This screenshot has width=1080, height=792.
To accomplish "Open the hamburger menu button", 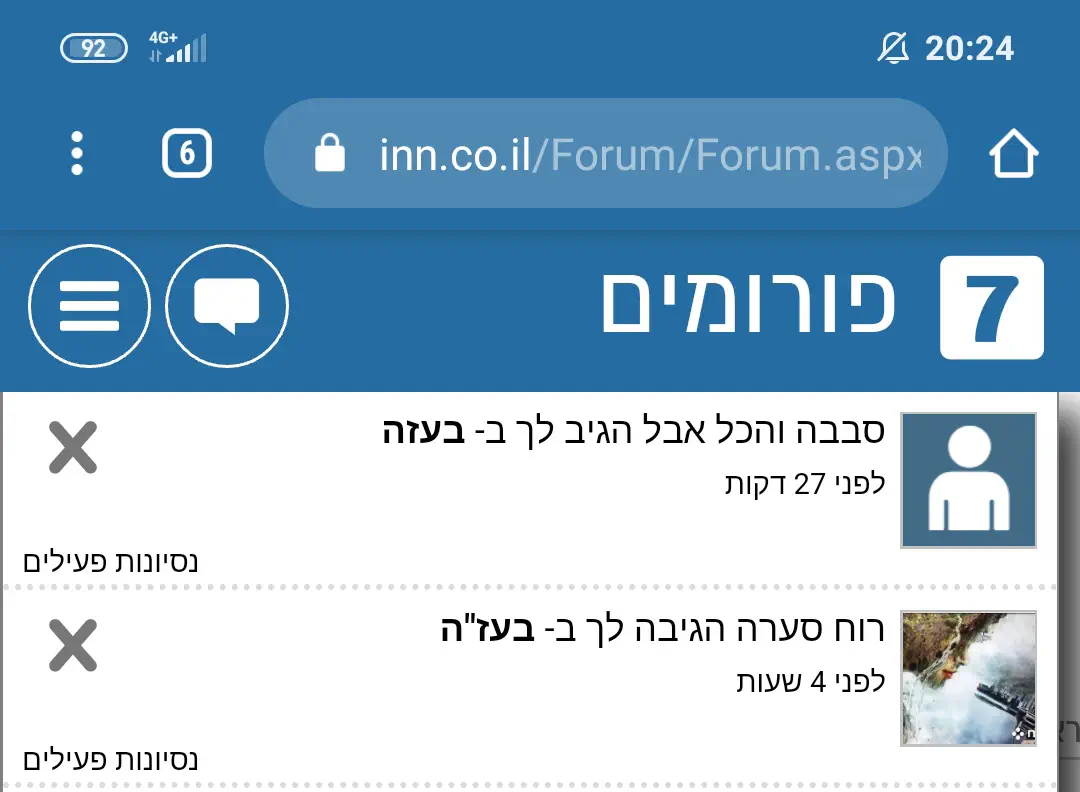I will [x=89, y=306].
